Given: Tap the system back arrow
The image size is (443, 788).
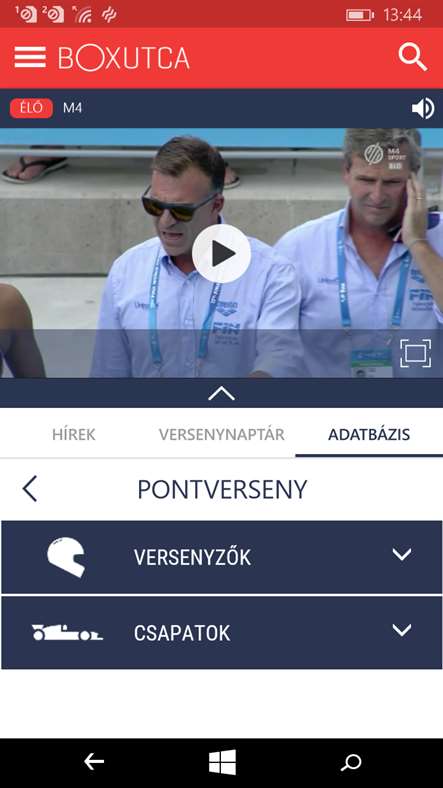Looking at the screenshot, I should click(94, 762).
